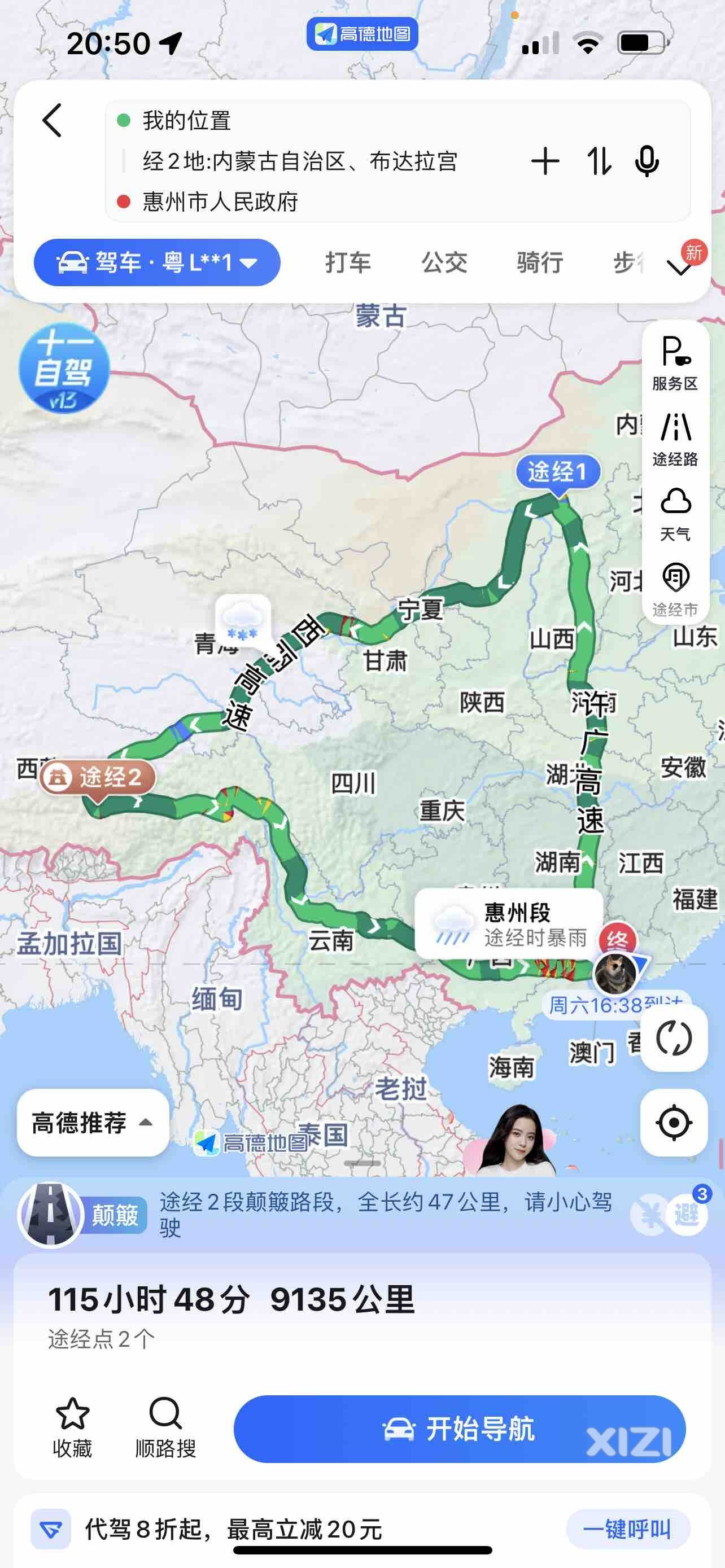Go back using the top arrow
The image size is (725, 1568).
(53, 120)
